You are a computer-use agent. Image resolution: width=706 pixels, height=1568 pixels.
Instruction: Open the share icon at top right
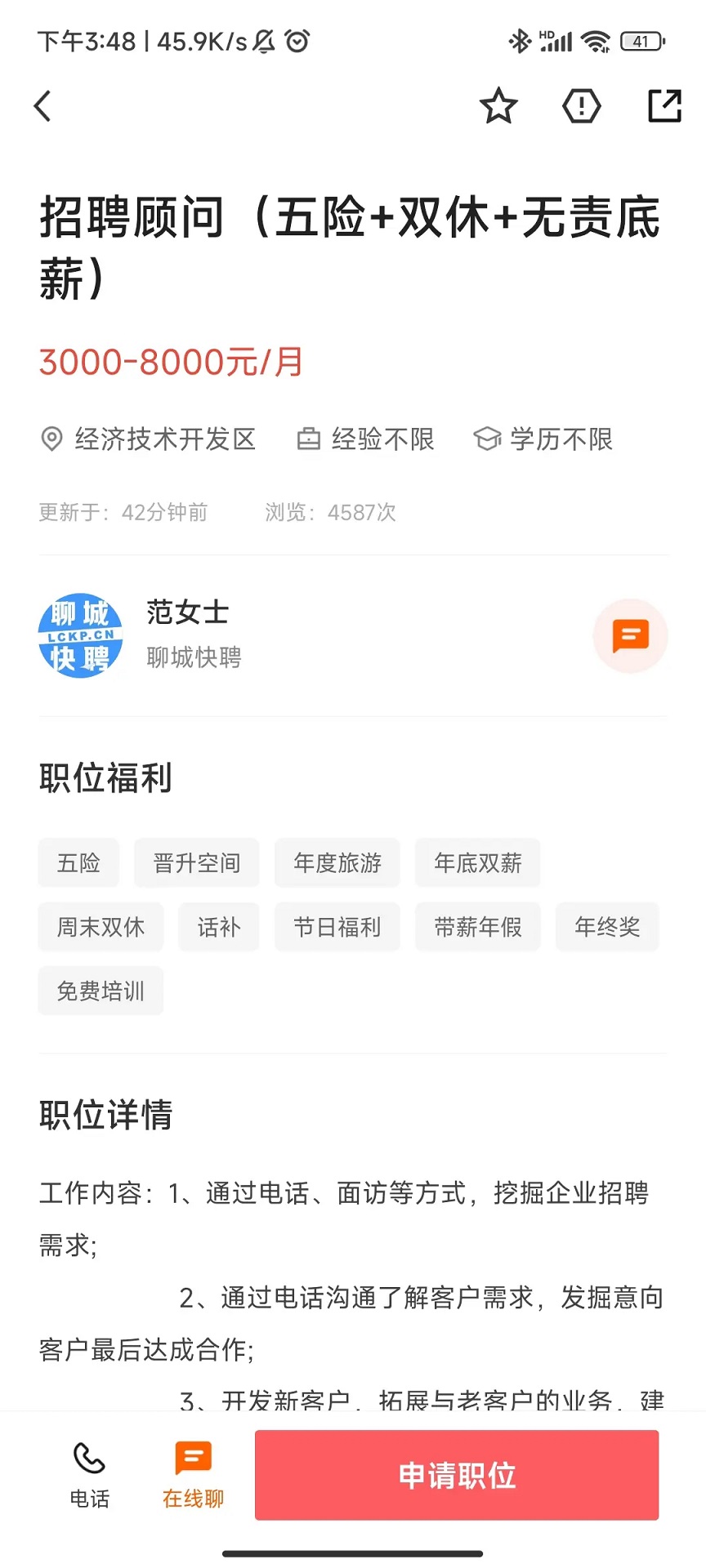tap(664, 105)
